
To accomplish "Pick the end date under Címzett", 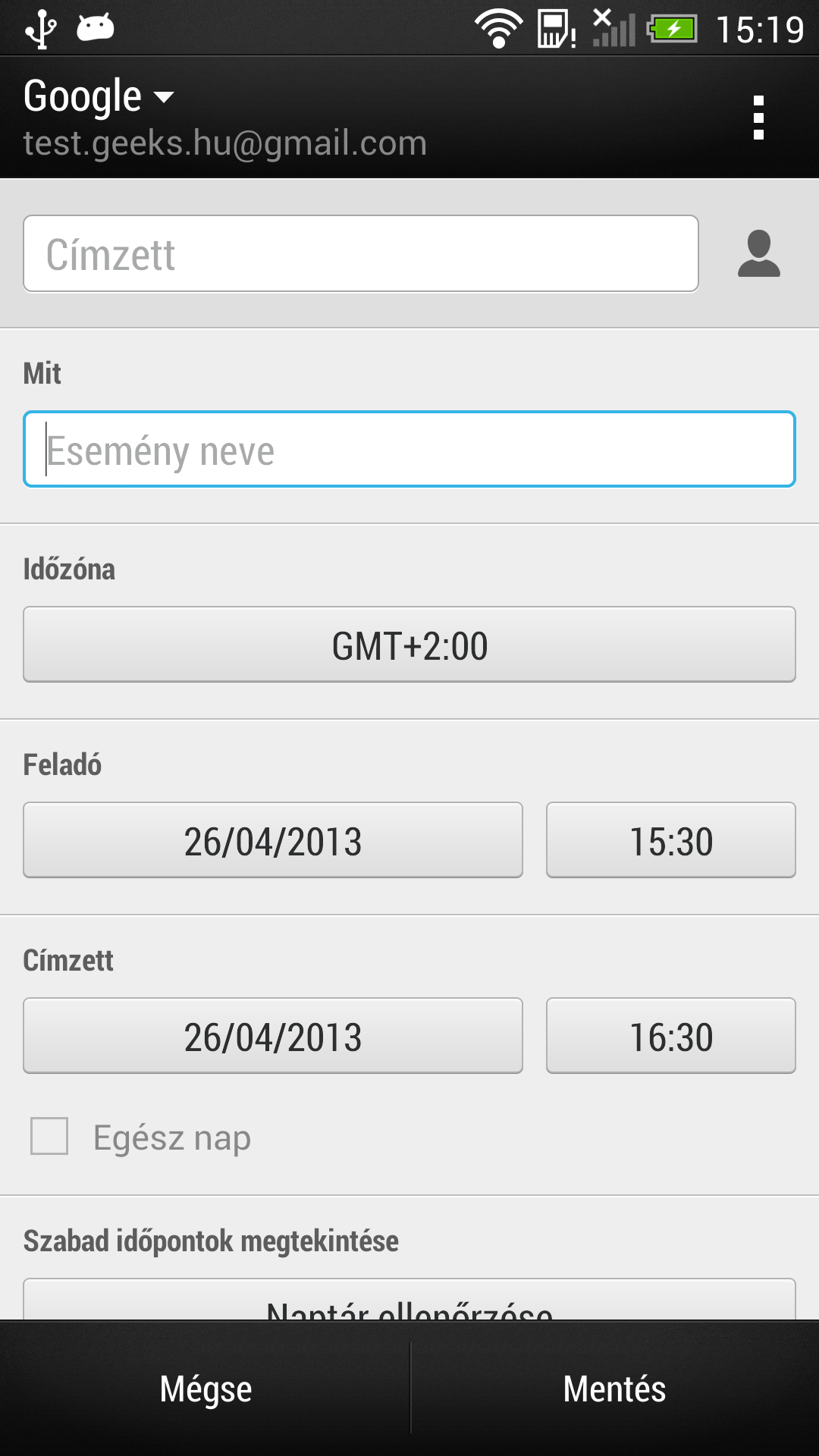I will click(x=273, y=1037).
